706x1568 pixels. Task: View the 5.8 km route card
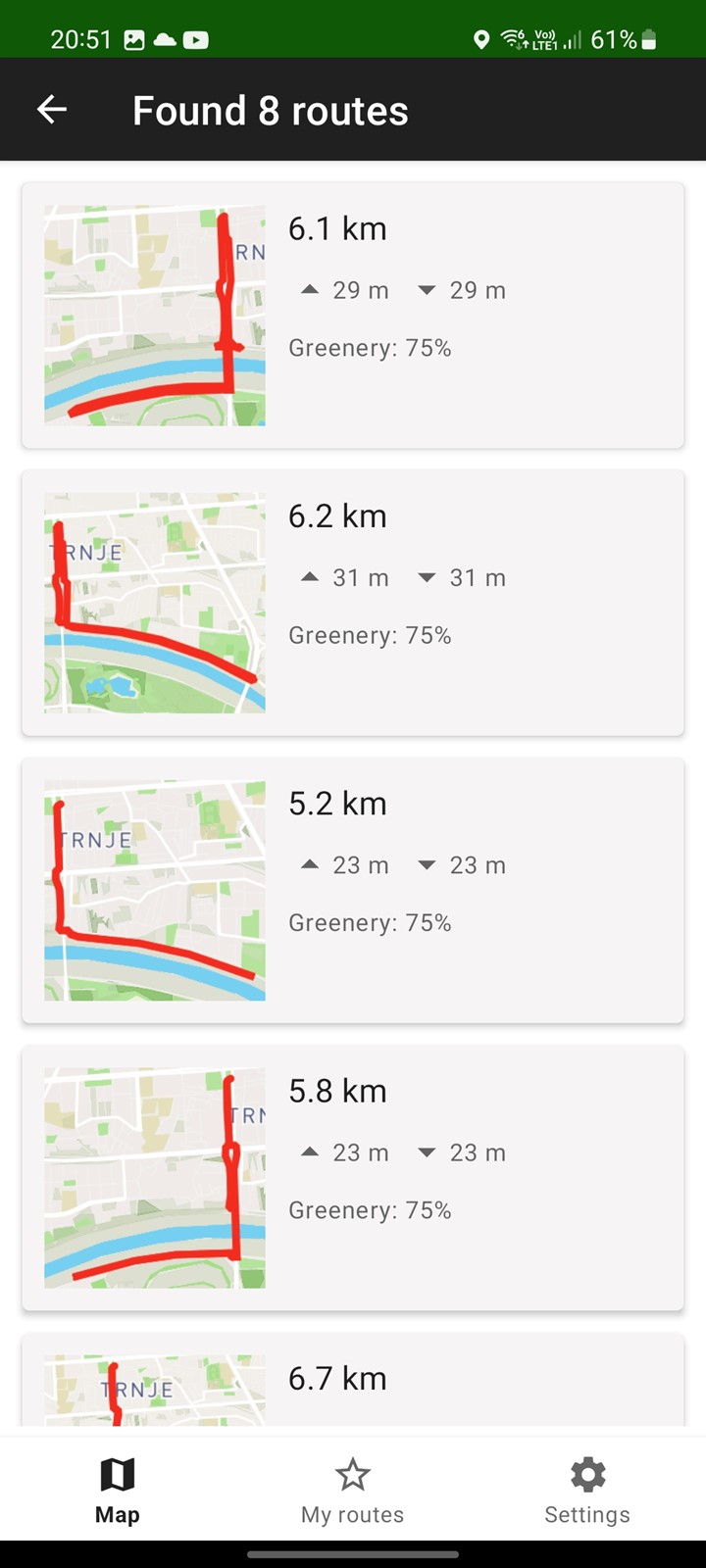pyautogui.click(x=353, y=1177)
